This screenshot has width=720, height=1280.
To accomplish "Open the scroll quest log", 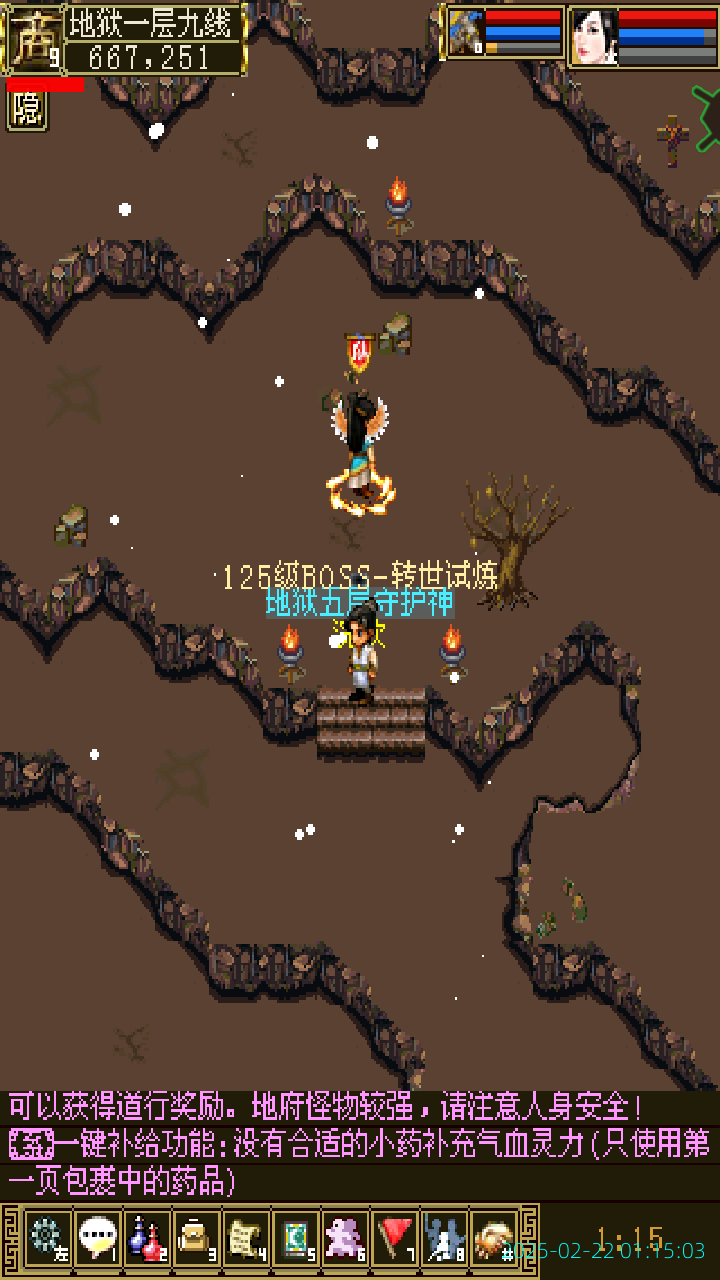I will coord(246,1238).
